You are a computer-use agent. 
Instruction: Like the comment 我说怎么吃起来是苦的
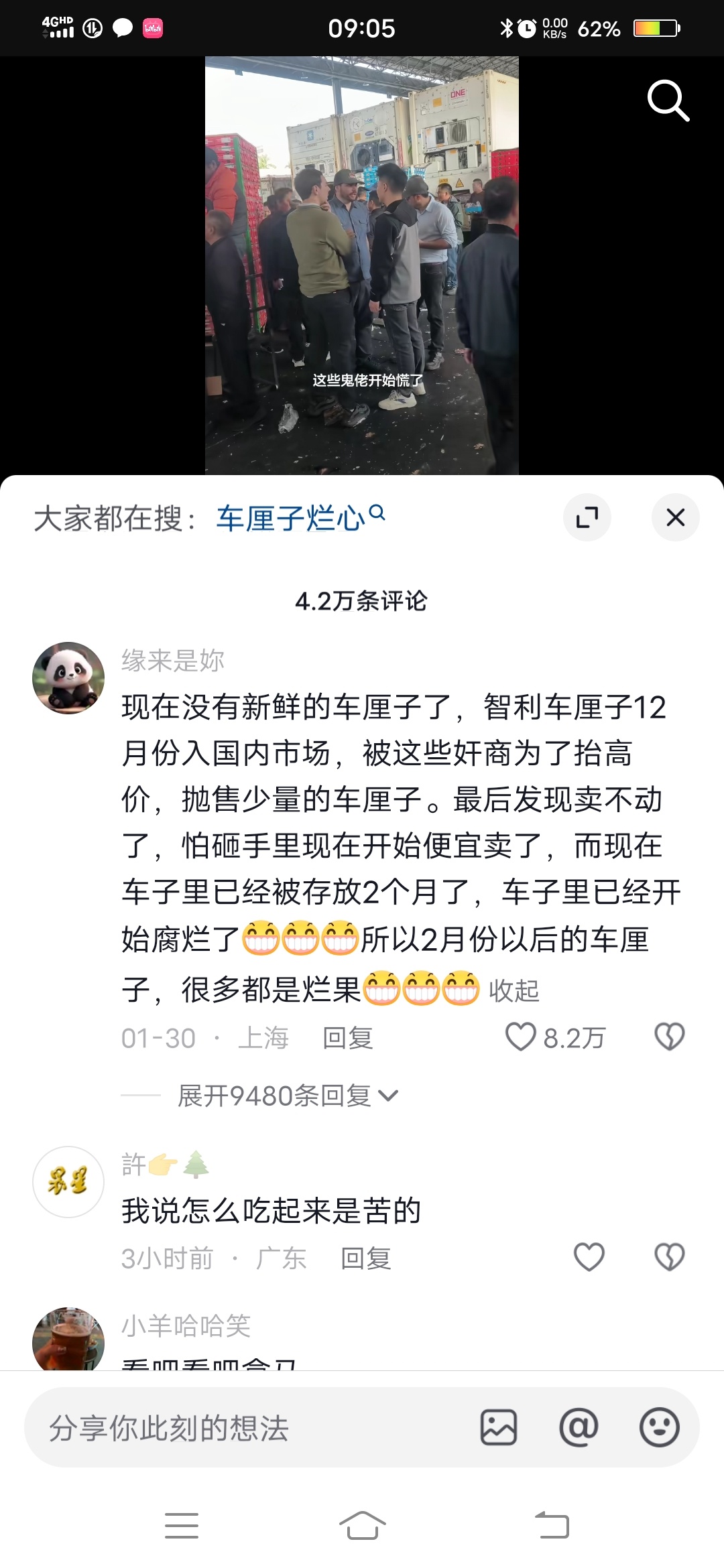[x=589, y=1257]
